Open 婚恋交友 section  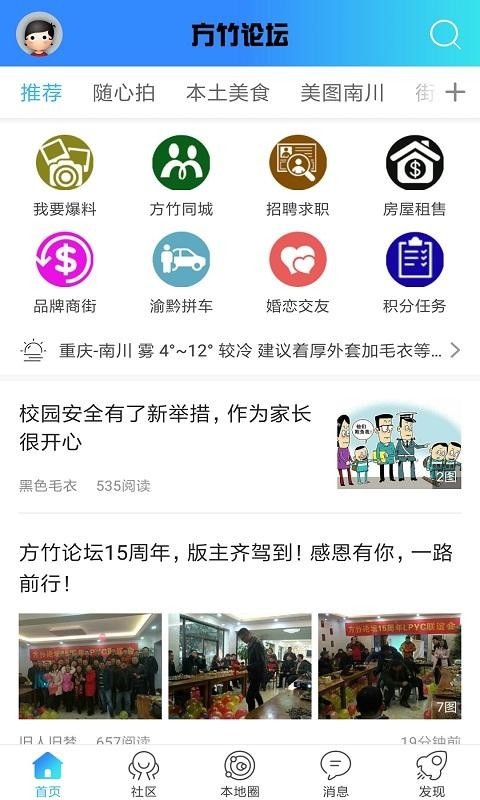coord(298,273)
